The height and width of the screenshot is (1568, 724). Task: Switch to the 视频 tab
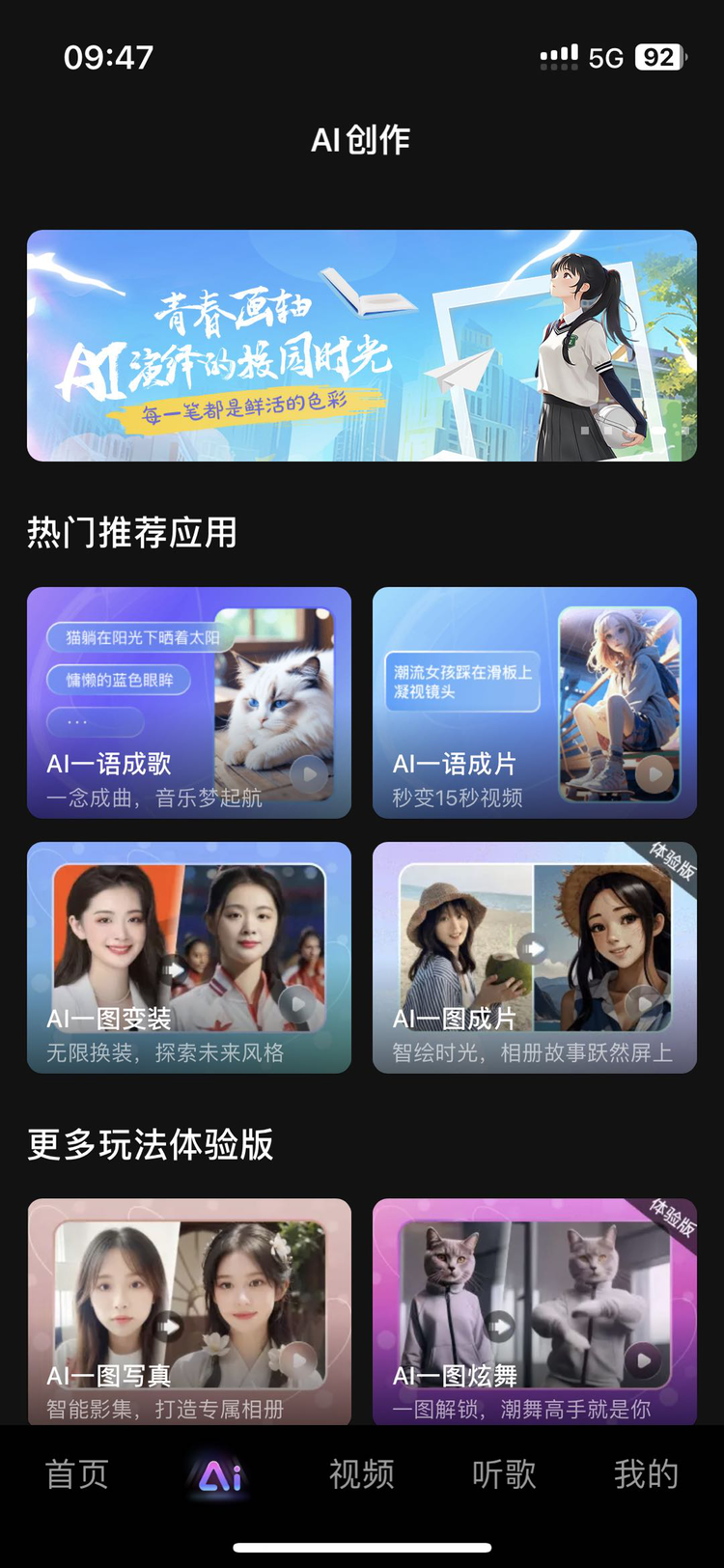(362, 1474)
